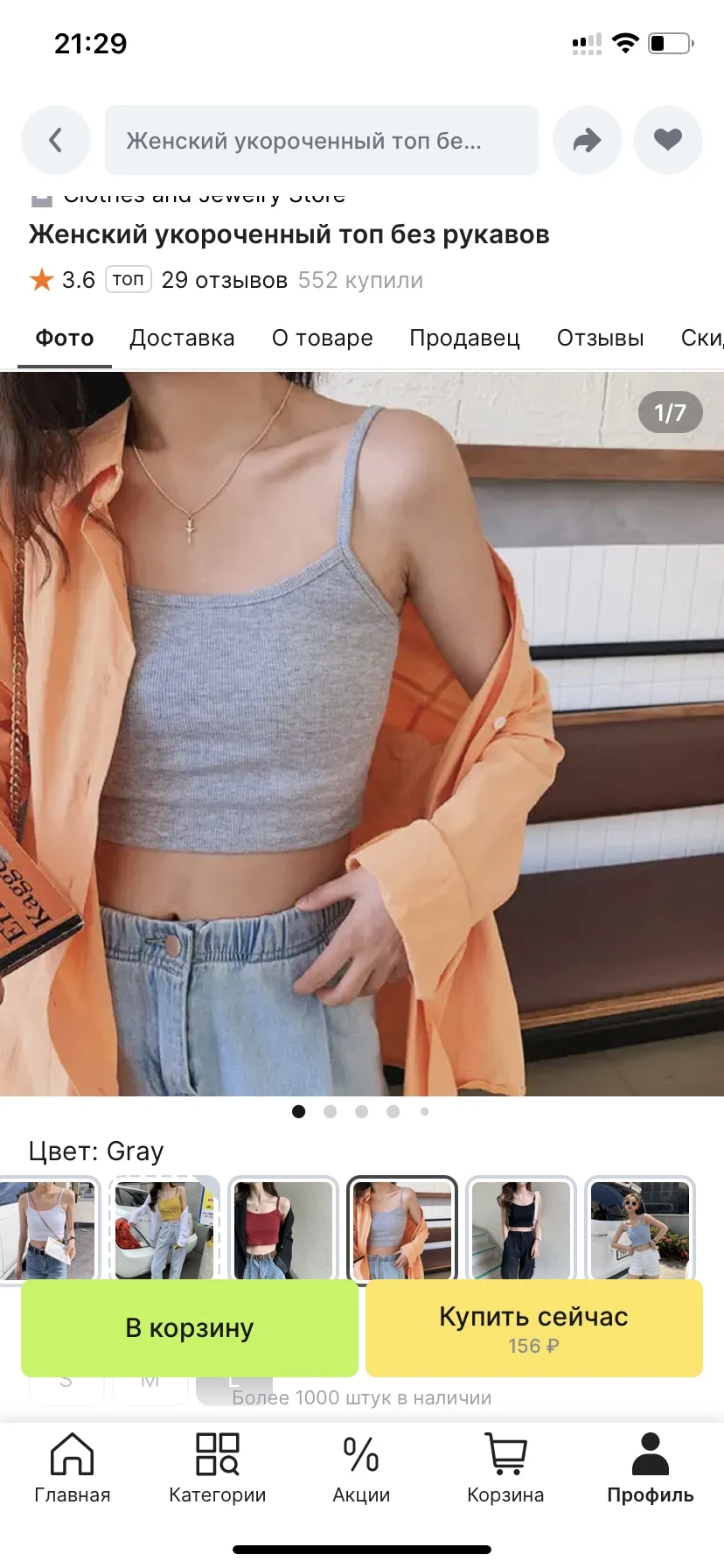This screenshot has width=724, height=1568.
Task: Tap Купить сейчас for 156 ₽
Action: click(534, 1328)
